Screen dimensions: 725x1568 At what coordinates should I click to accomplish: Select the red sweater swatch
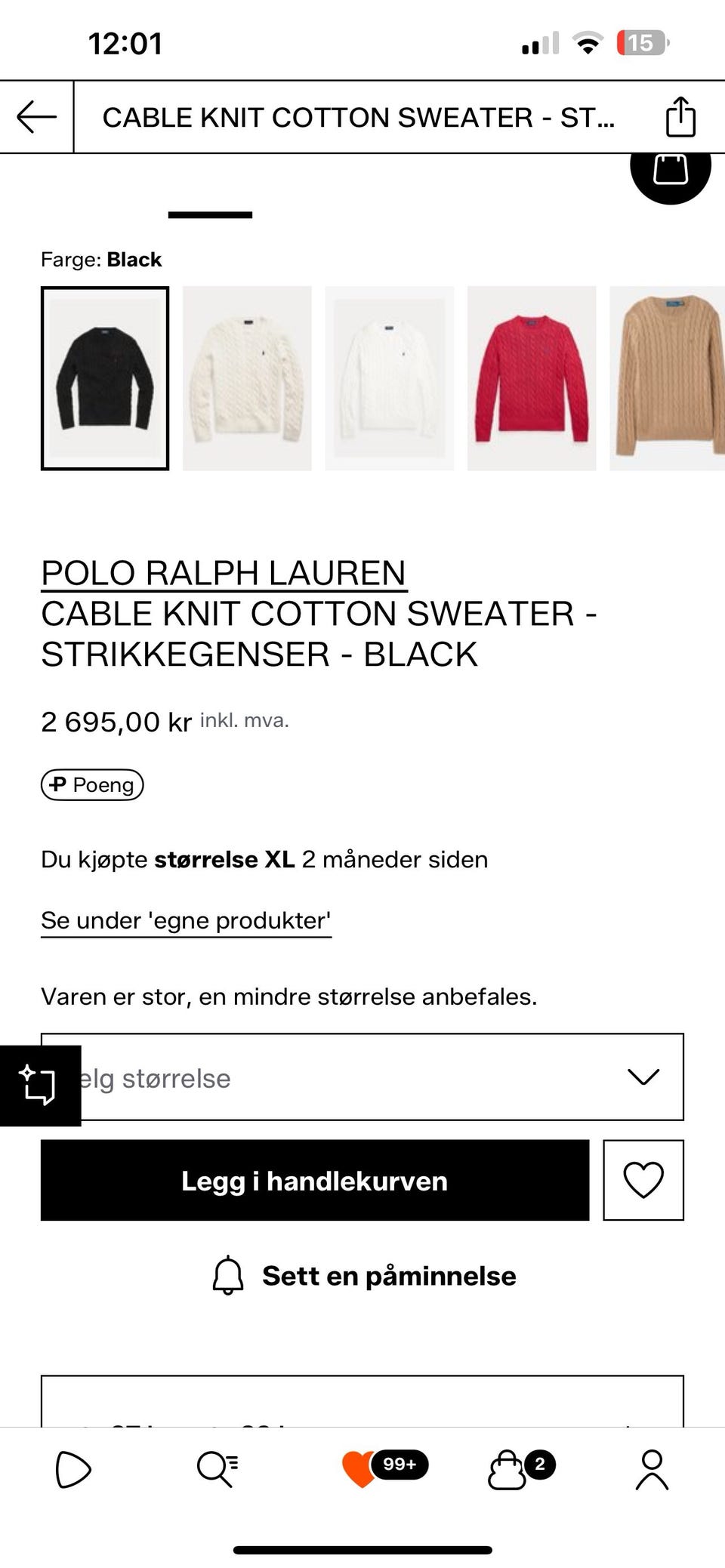point(531,377)
